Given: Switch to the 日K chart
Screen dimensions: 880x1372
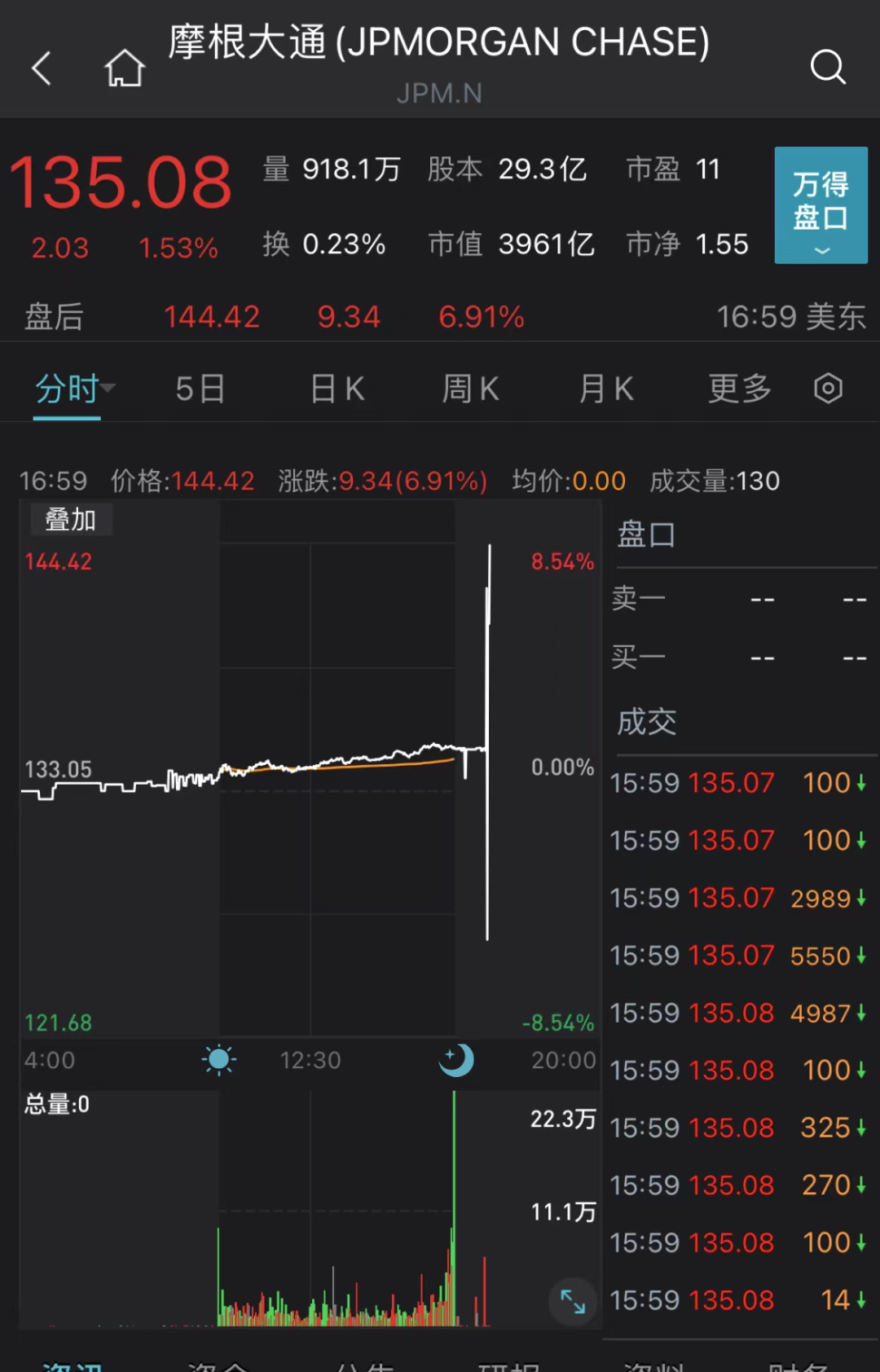Looking at the screenshot, I should (337, 389).
